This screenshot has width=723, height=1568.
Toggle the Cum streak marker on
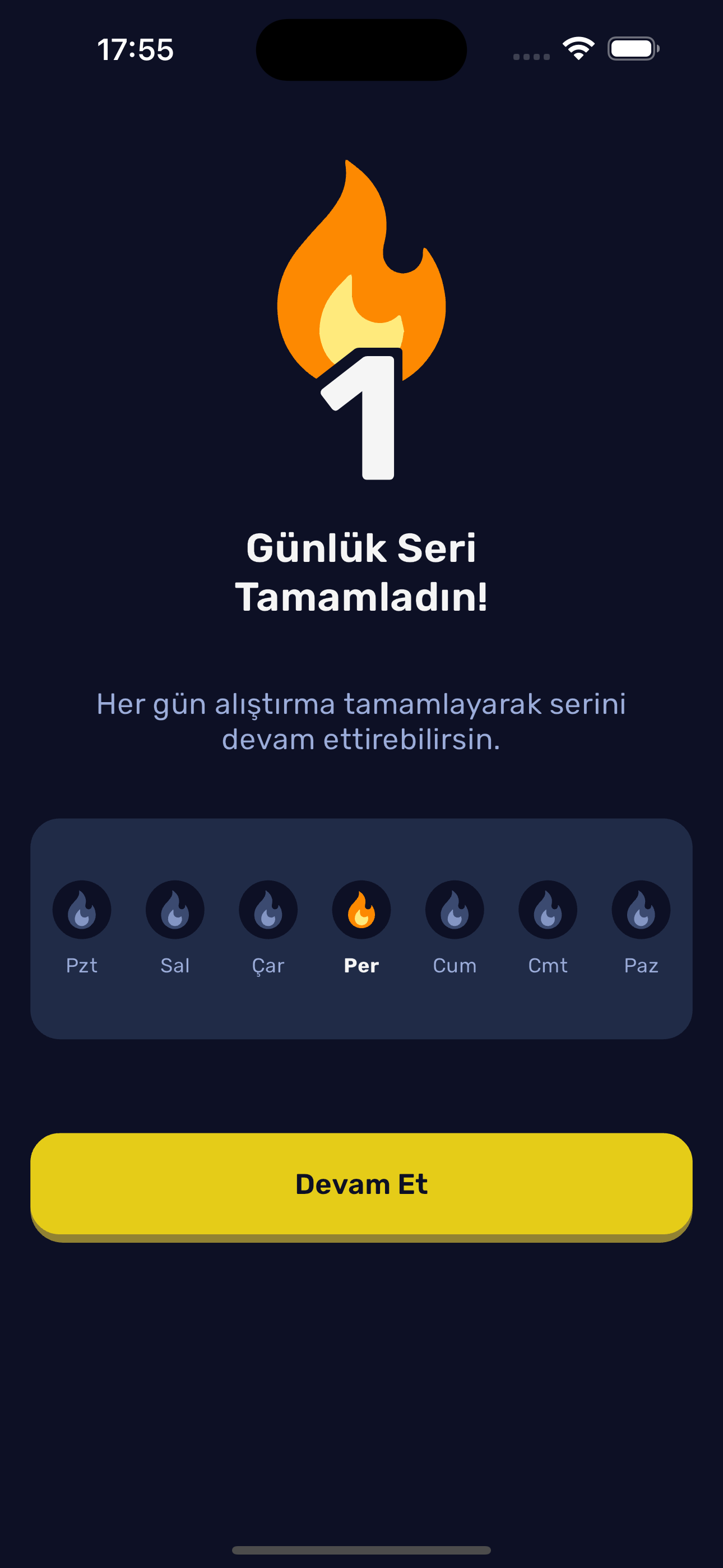(454, 909)
